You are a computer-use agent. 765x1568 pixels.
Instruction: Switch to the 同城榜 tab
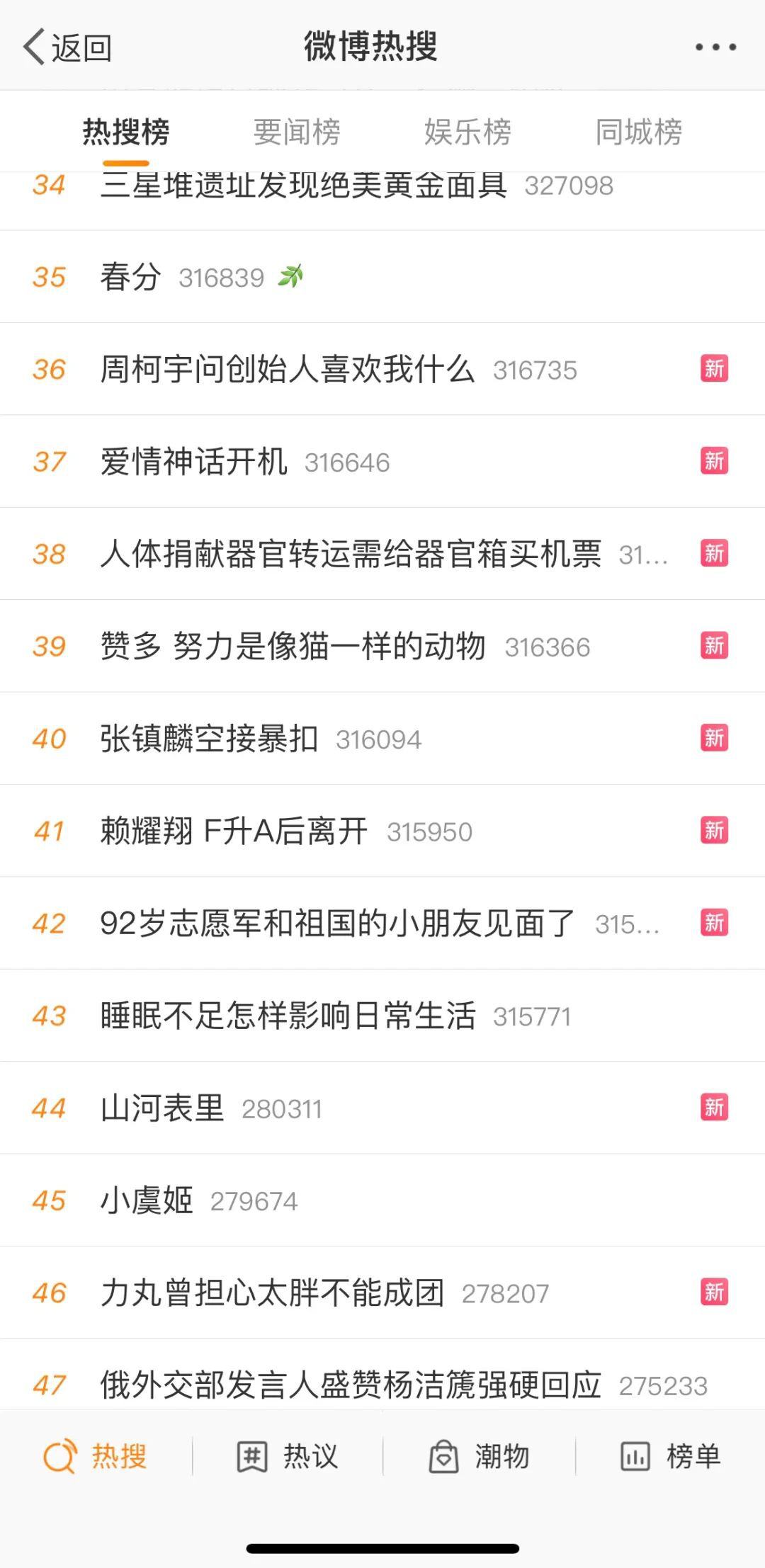pos(638,132)
